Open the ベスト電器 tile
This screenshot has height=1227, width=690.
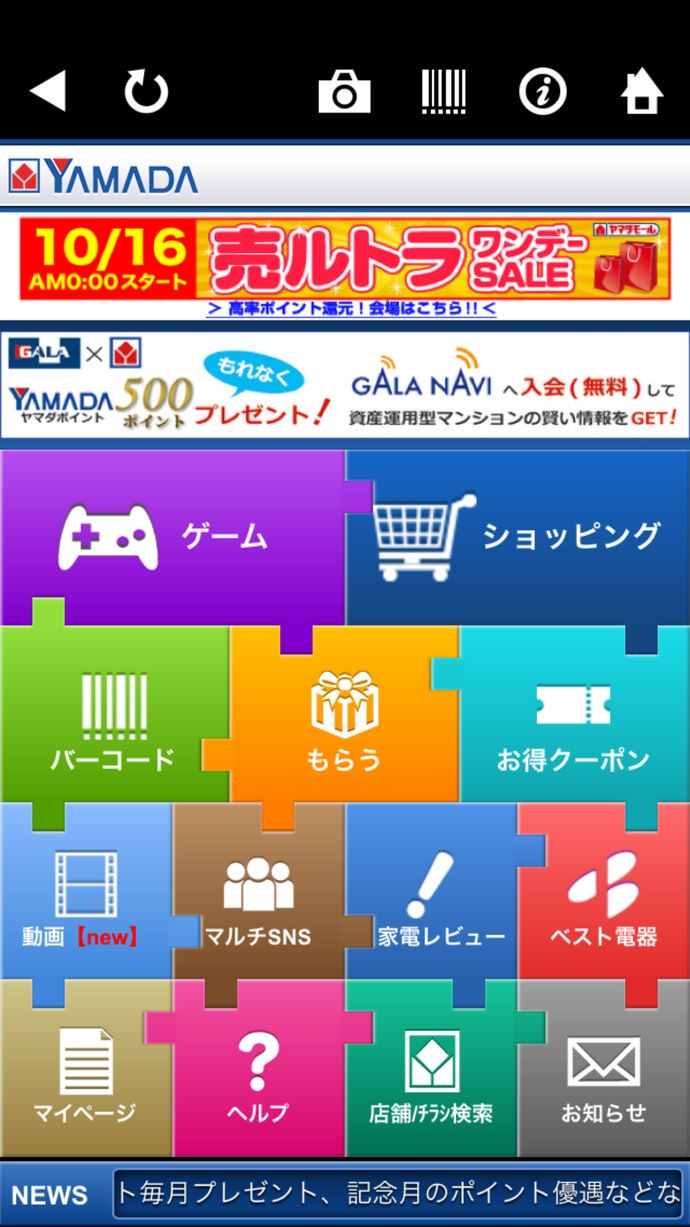point(604,892)
